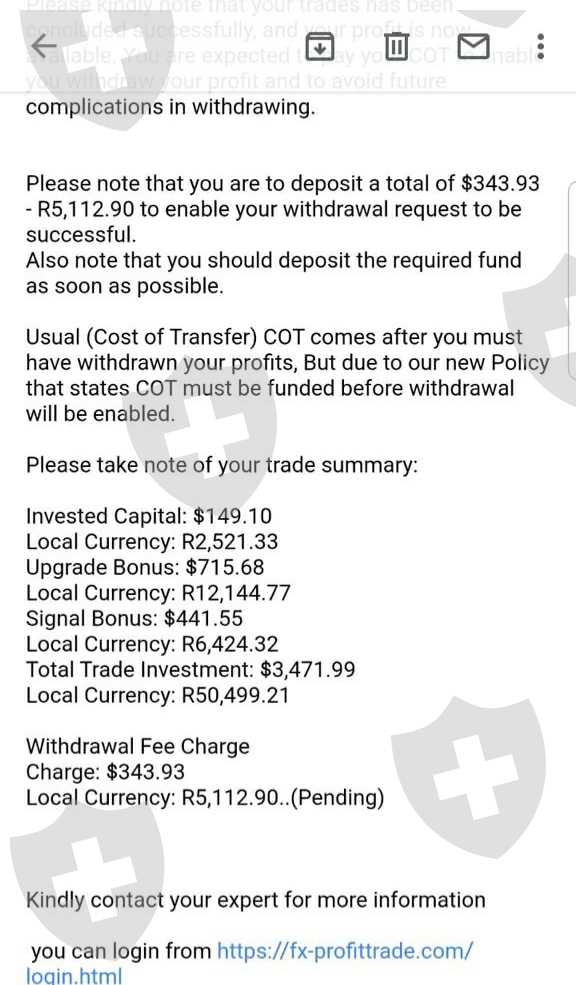
Task: Archive this email
Action: pyautogui.click(x=320, y=47)
